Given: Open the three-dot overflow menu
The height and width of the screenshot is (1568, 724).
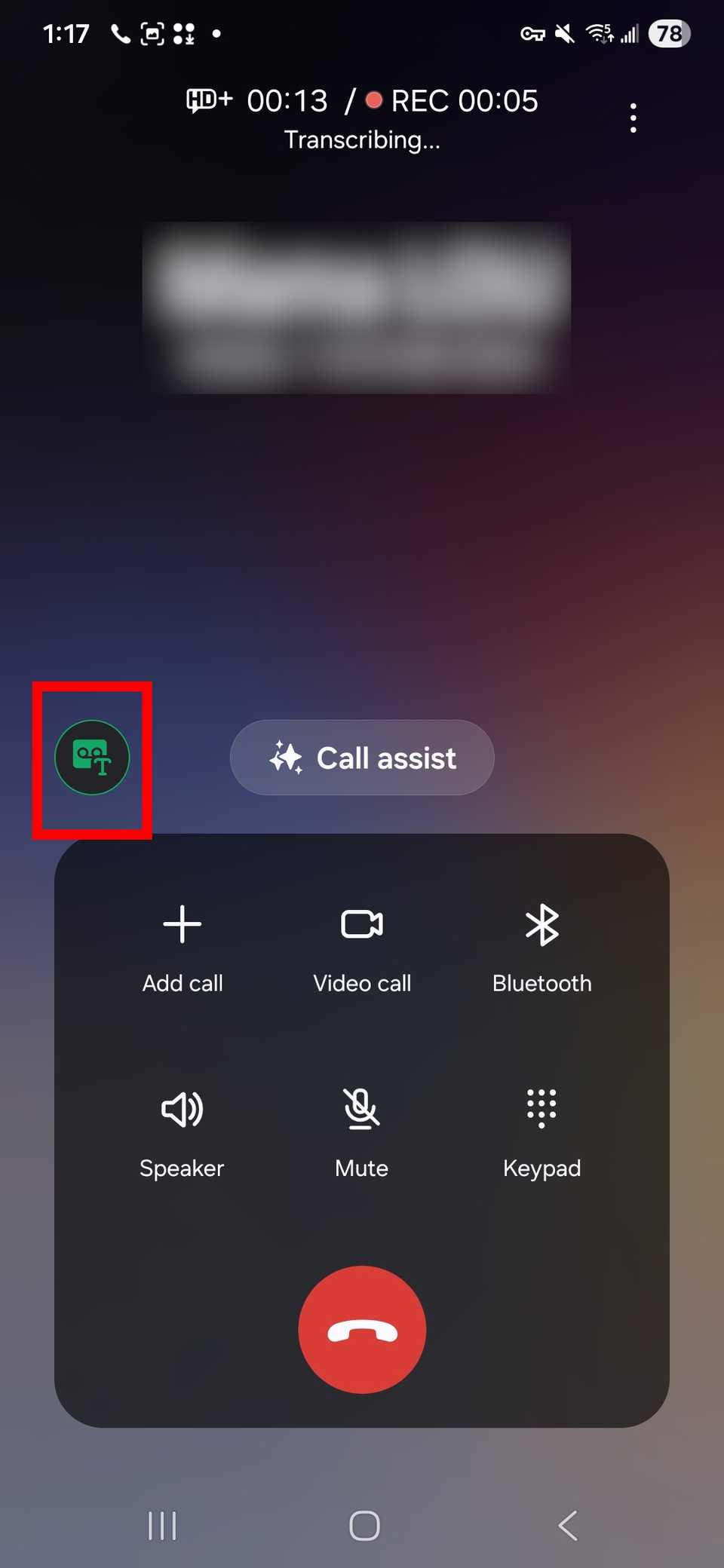Looking at the screenshot, I should (x=633, y=117).
